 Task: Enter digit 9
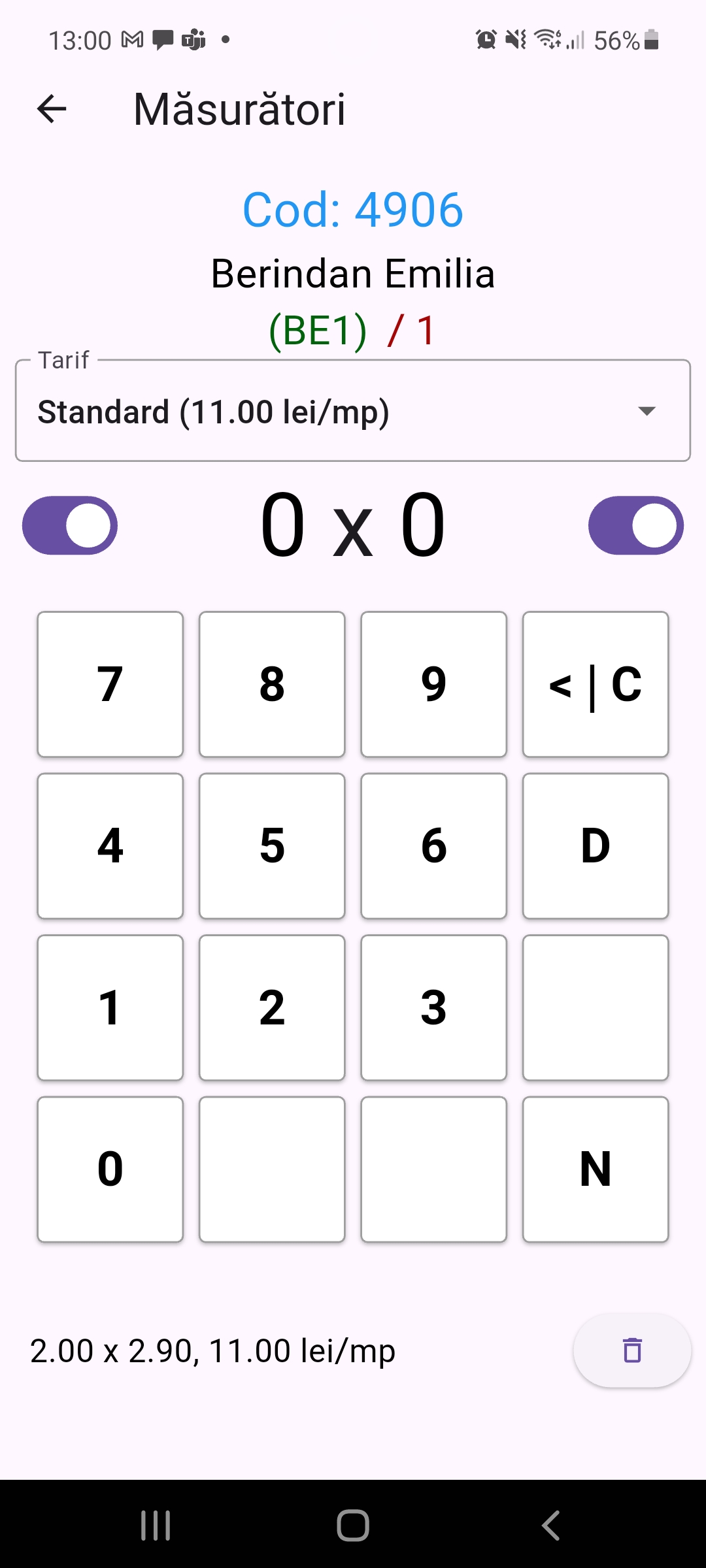pos(433,684)
